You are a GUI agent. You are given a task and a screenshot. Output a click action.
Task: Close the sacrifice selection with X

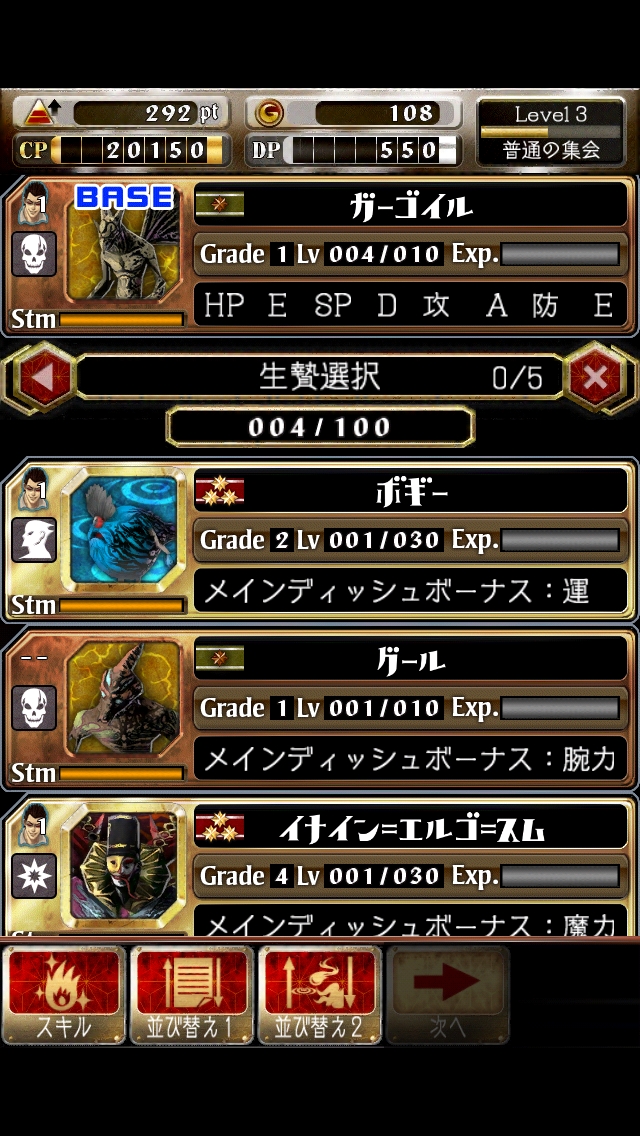click(596, 378)
